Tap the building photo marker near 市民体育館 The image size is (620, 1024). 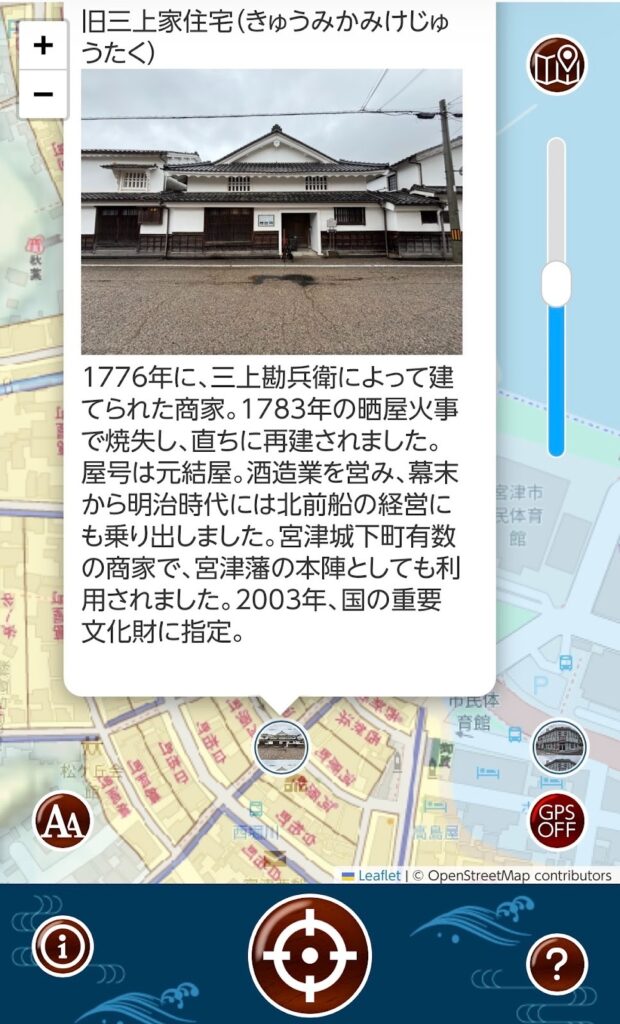559,748
